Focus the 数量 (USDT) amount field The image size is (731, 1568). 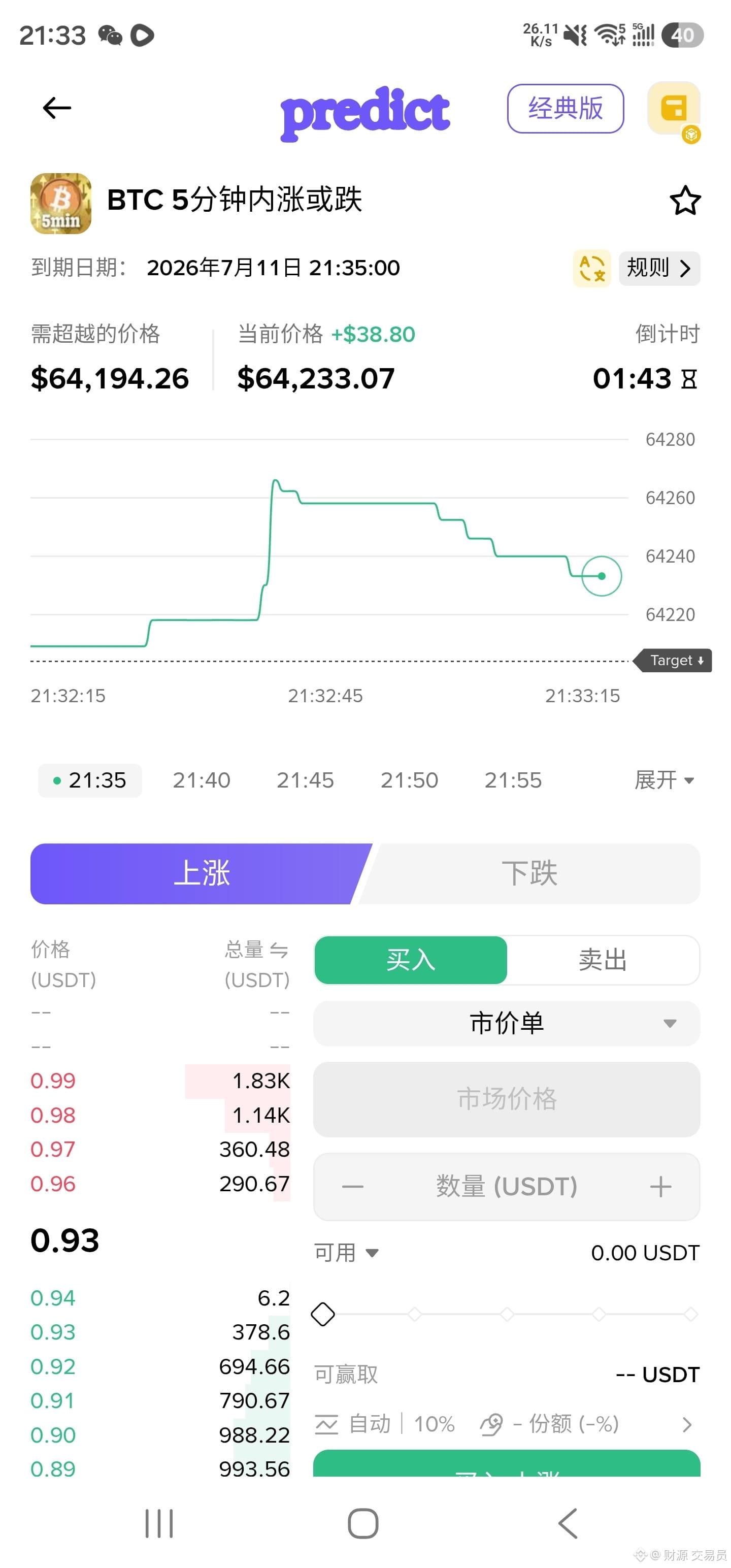point(507,1186)
